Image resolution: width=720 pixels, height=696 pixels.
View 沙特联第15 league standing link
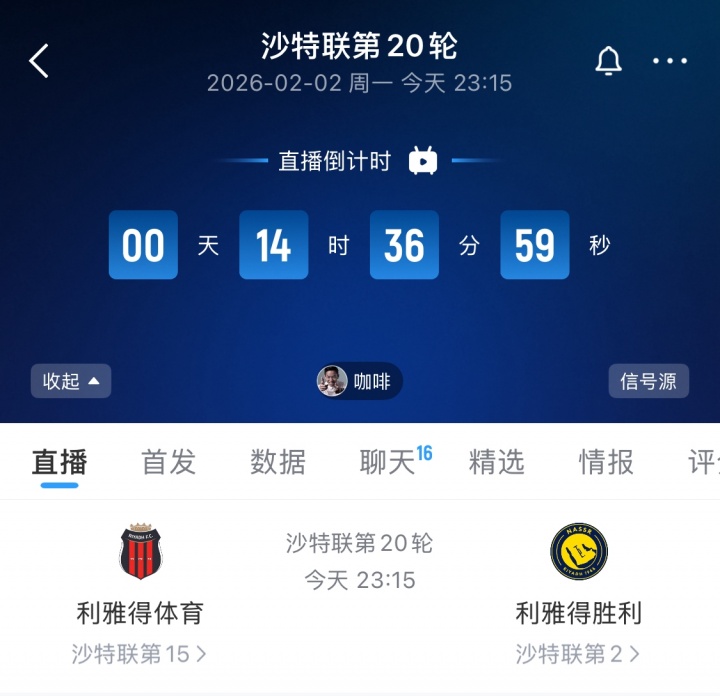tap(140, 654)
